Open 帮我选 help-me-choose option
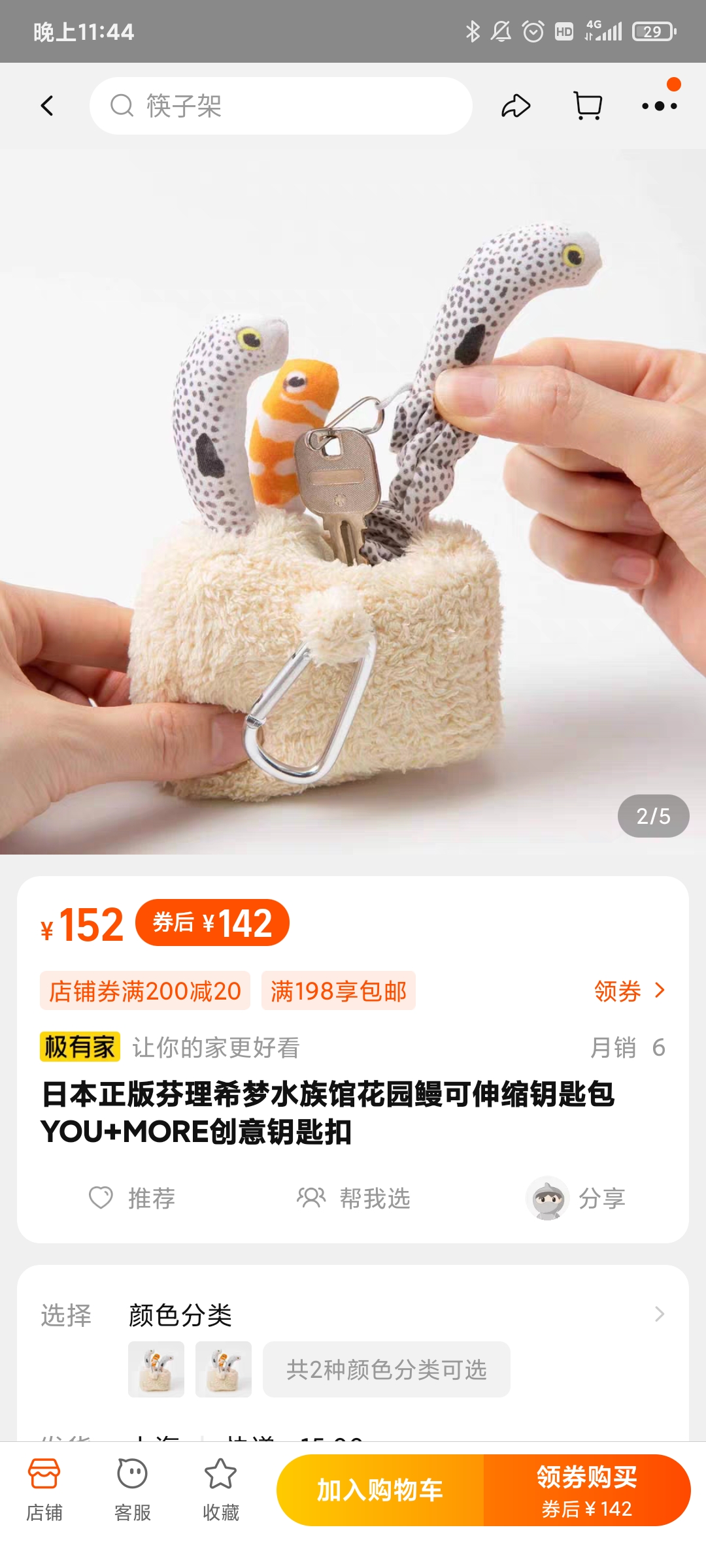706x1568 pixels. coord(354,1198)
